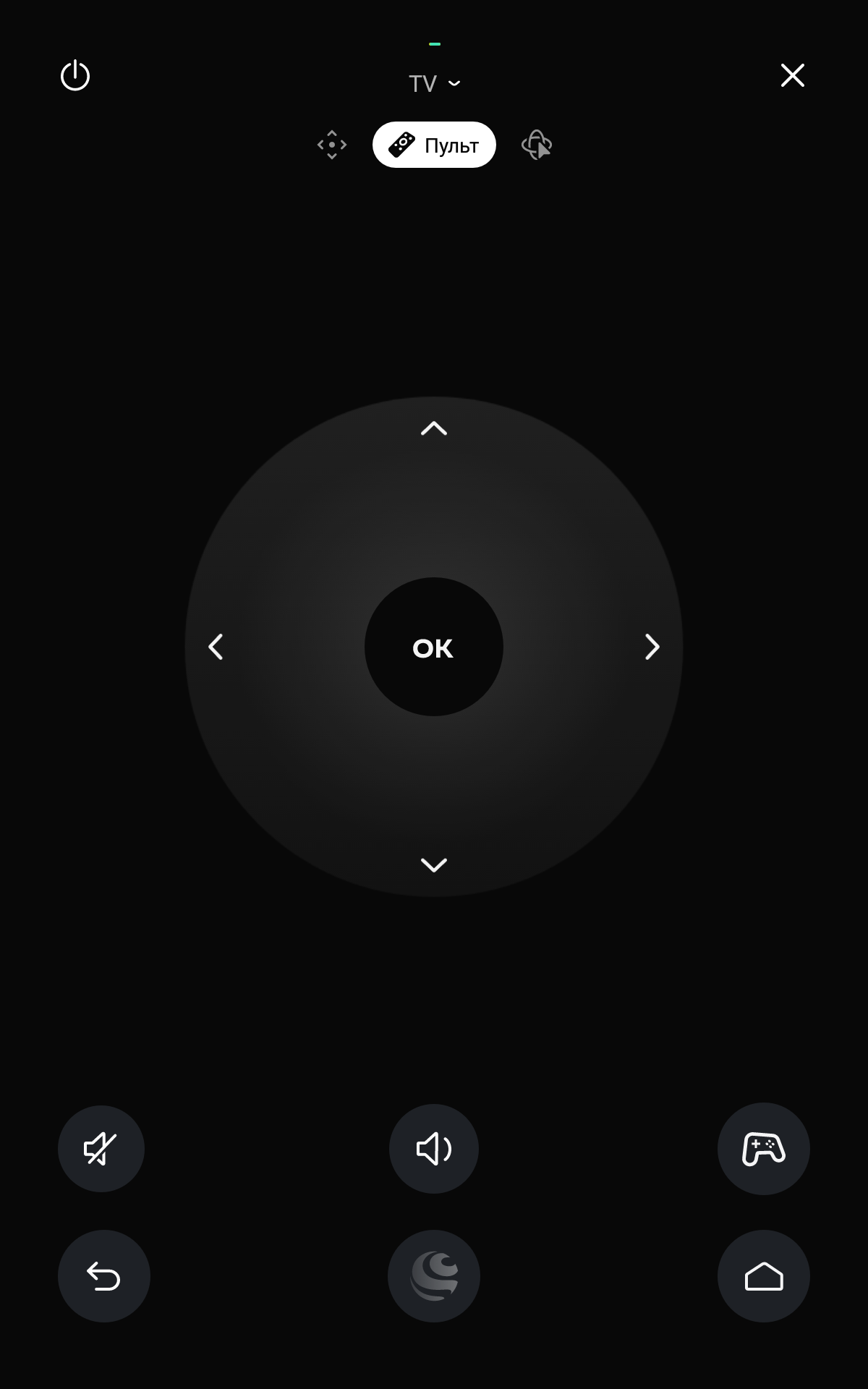This screenshot has width=868, height=1389.
Task: Select the Пульт remote tab
Action: [434, 145]
